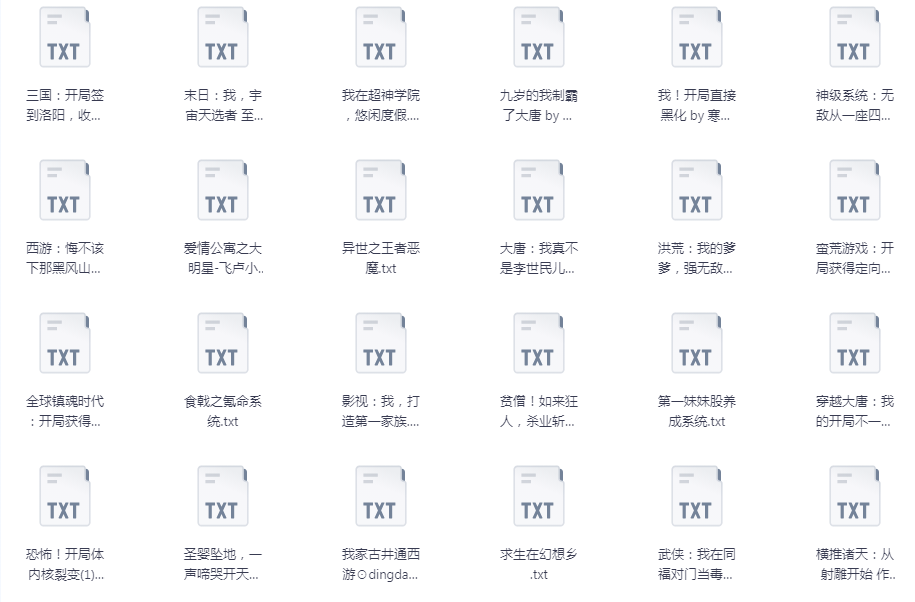Open 全球镇魂时代 file

pyautogui.click(x=65, y=344)
